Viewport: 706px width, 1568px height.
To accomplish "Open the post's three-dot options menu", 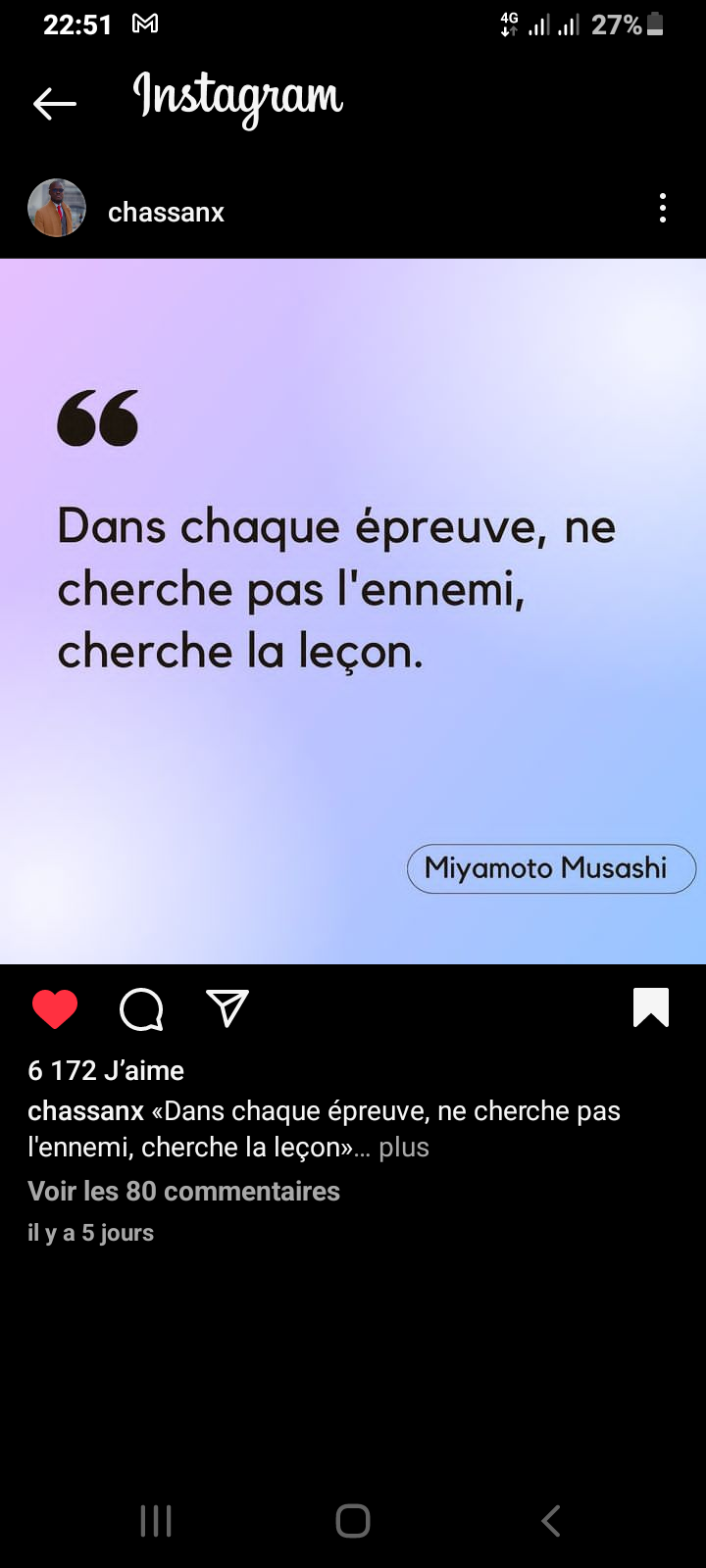I will [x=663, y=208].
